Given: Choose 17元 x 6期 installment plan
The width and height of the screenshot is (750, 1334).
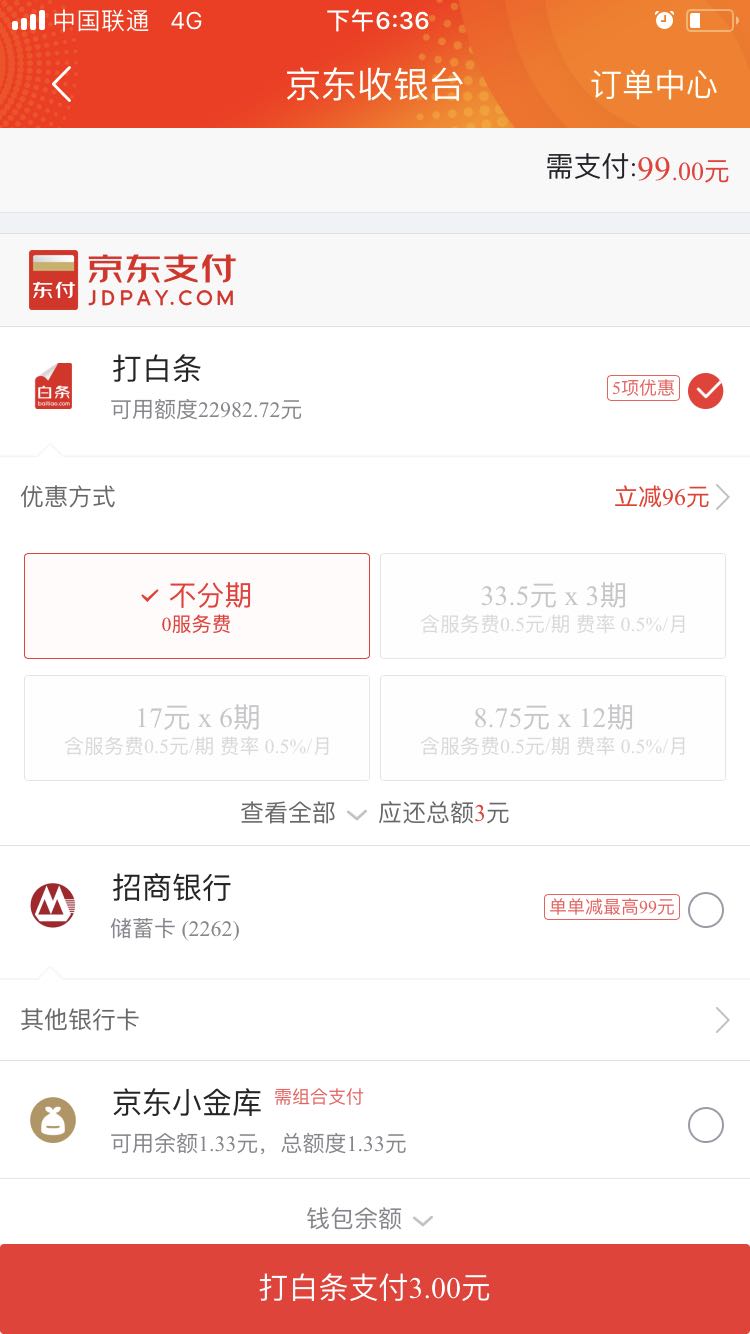Looking at the screenshot, I should pyautogui.click(x=197, y=728).
